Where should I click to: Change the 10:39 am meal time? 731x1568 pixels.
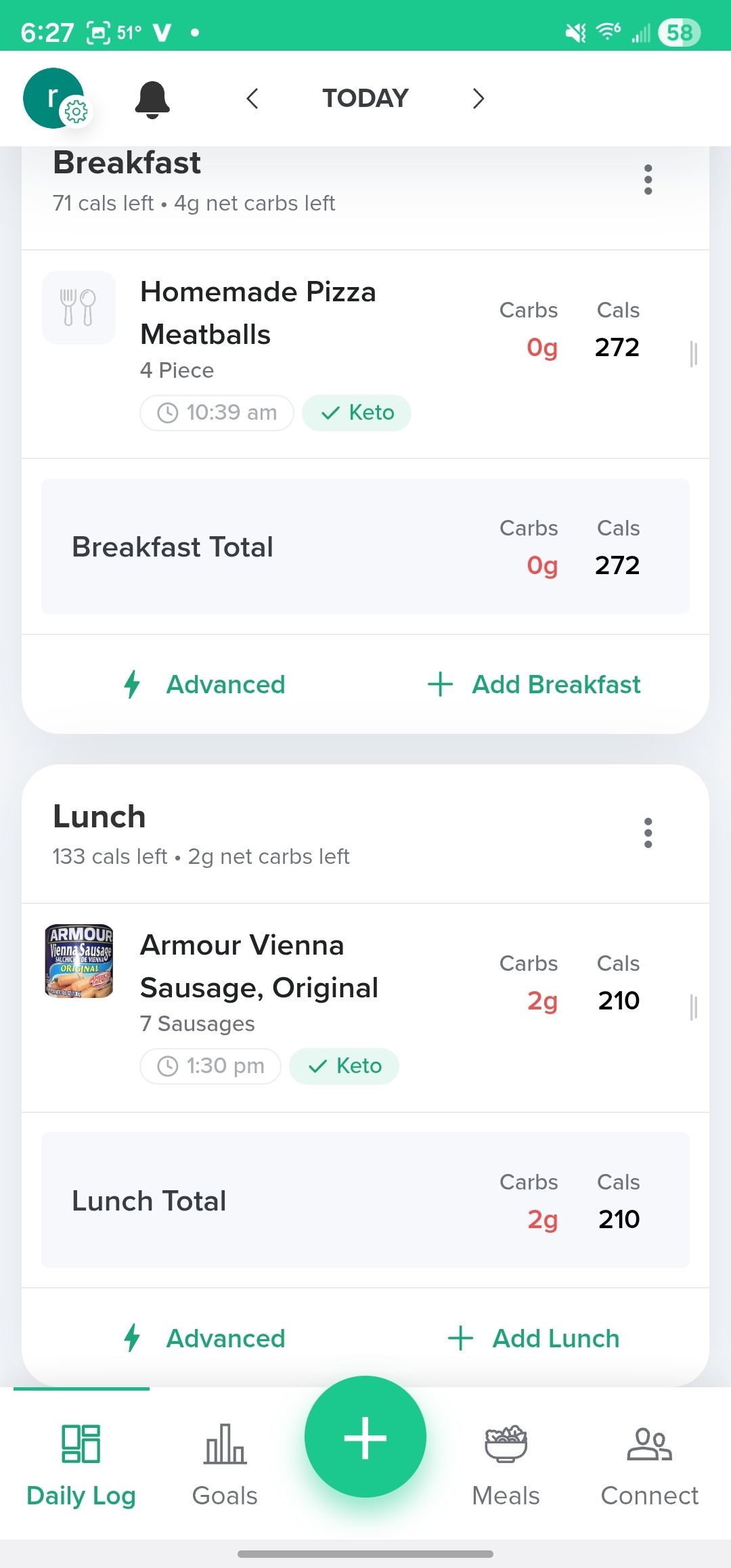point(217,412)
